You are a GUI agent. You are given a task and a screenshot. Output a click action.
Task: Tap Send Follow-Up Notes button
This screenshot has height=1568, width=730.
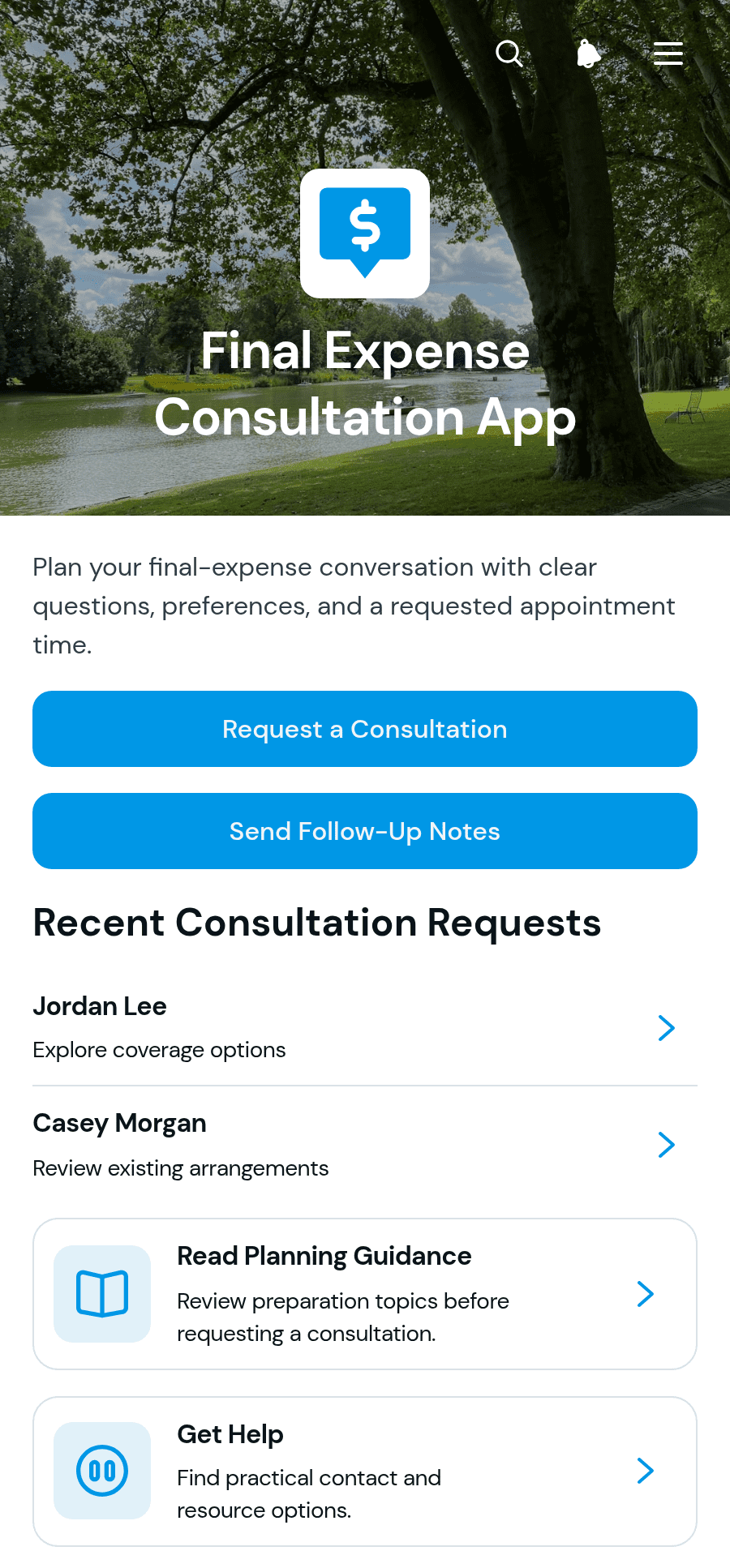pos(365,831)
